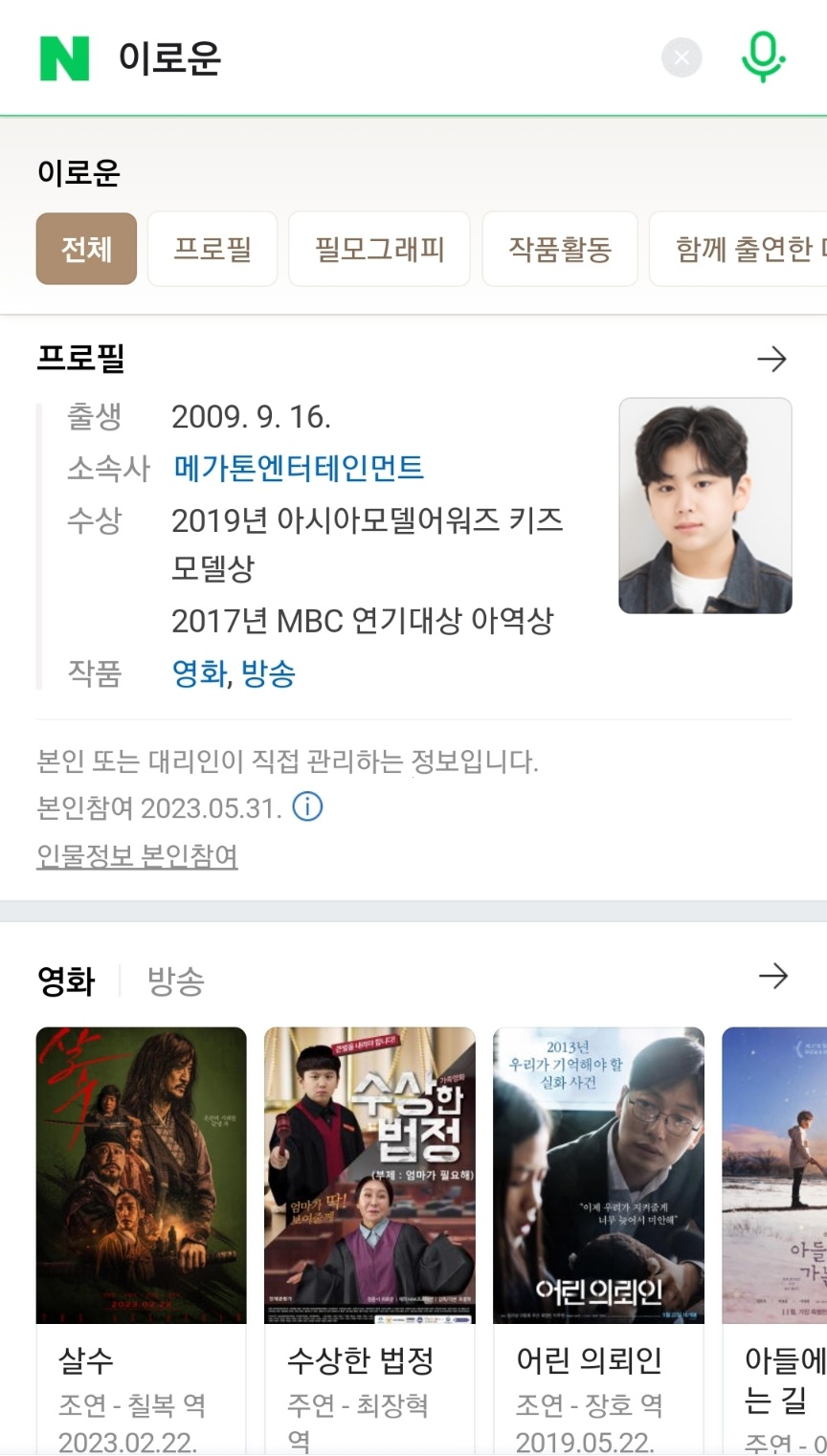View all movies via the 영화 arrow
The width and height of the screenshot is (827, 1456).
pyautogui.click(x=771, y=977)
